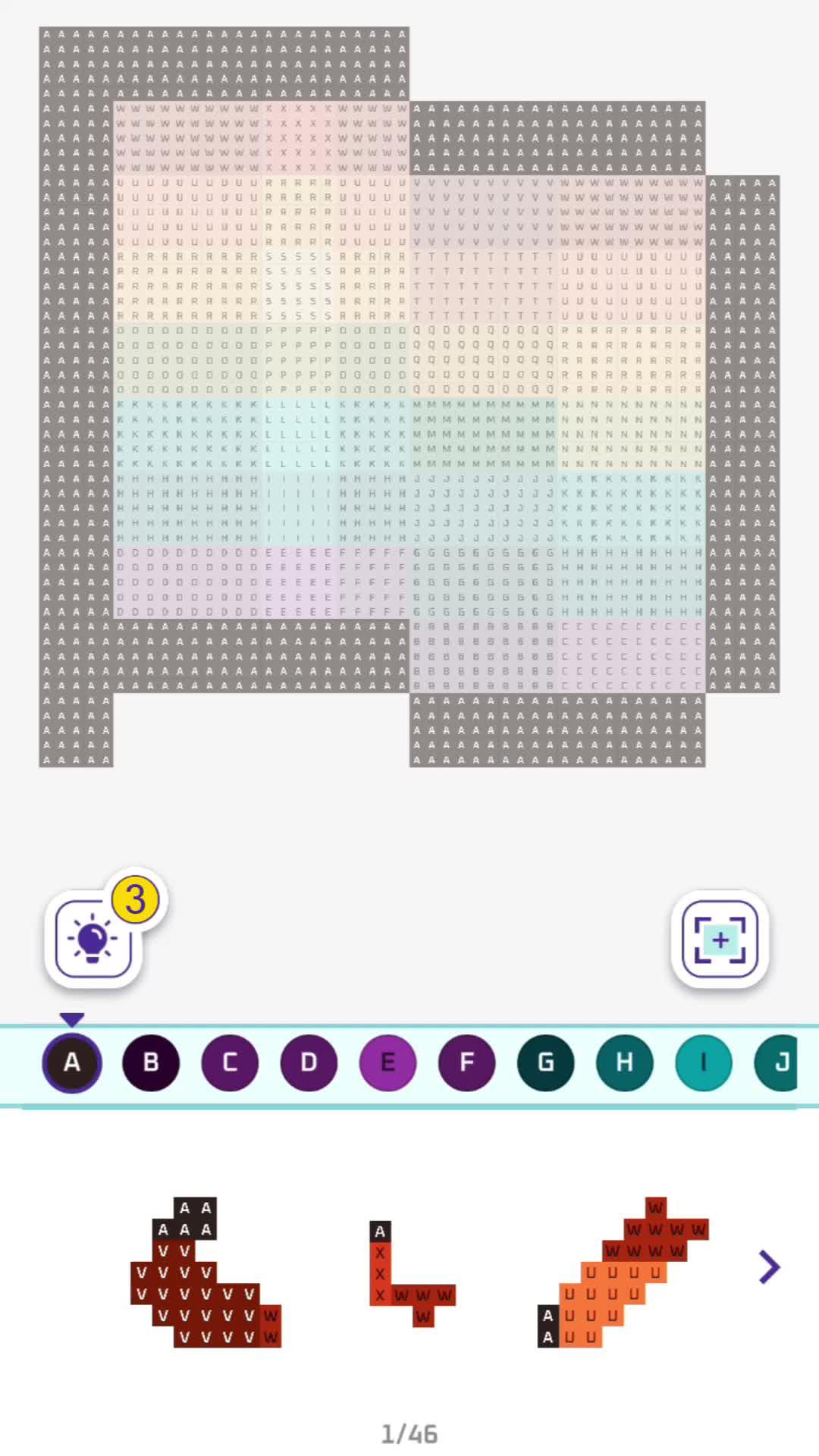The width and height of the screenshot is (819, 1456).
Task: Activate the teal I color
Action: [703, 1063]
